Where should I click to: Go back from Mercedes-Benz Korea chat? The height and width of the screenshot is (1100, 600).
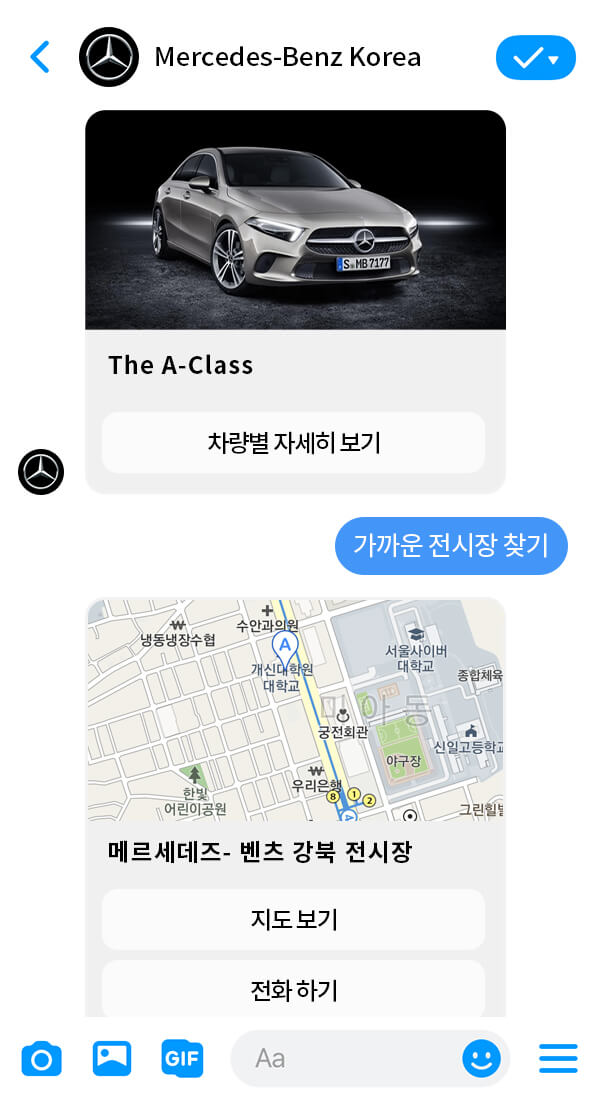coord(40,57)
